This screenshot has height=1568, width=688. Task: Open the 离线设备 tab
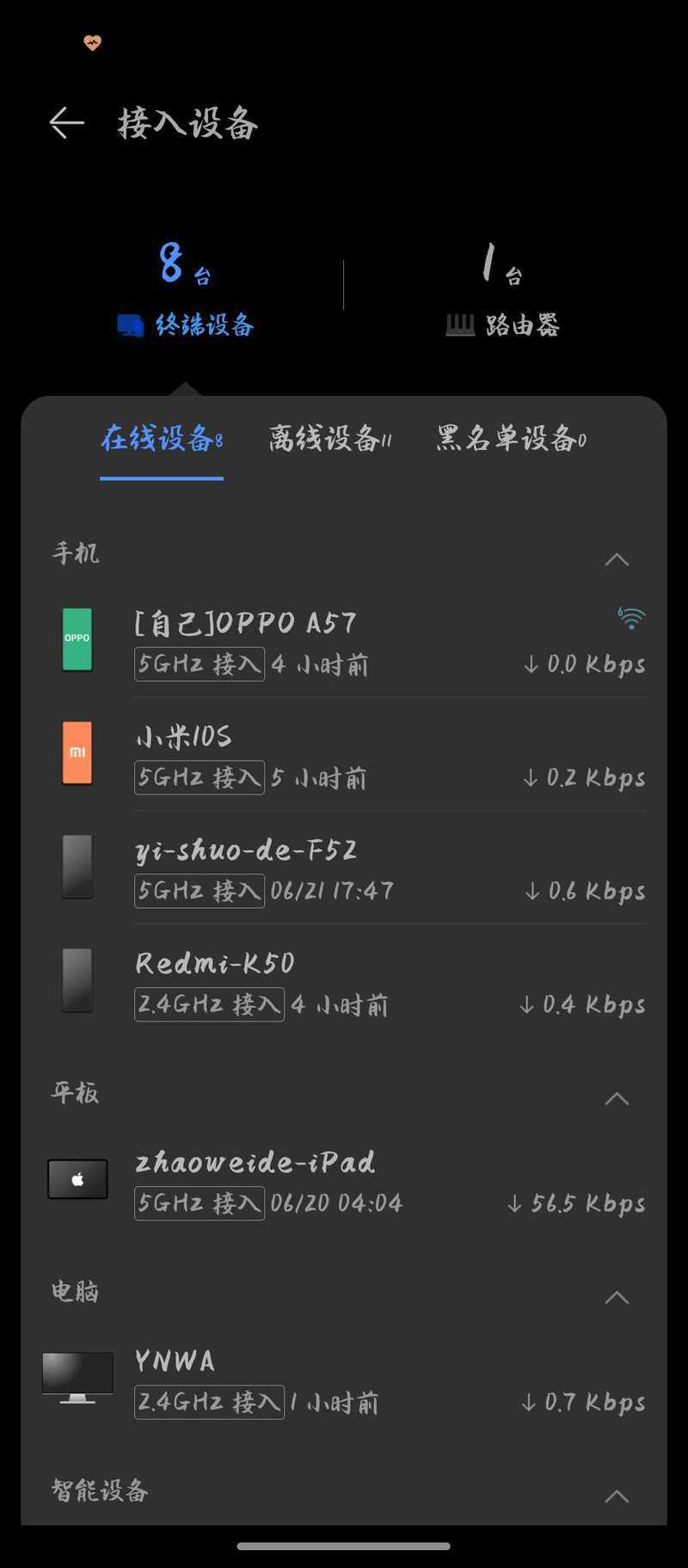(329, 439)
